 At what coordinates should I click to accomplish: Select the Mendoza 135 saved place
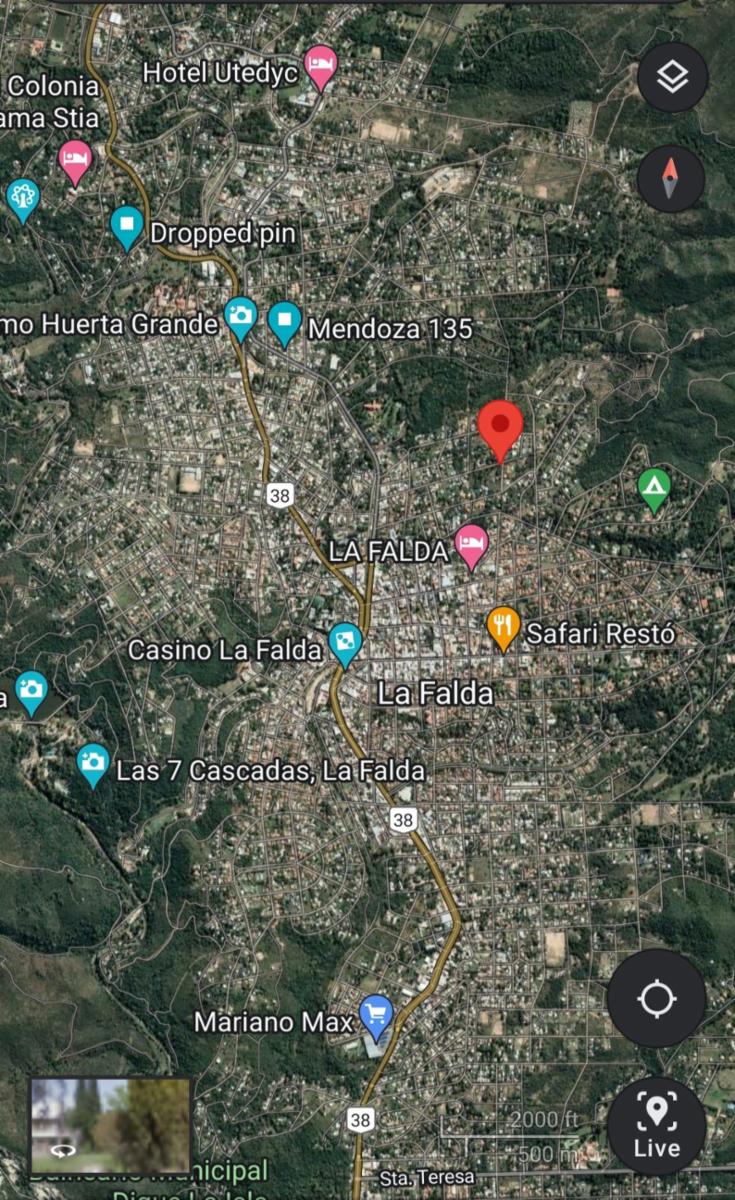285,322
